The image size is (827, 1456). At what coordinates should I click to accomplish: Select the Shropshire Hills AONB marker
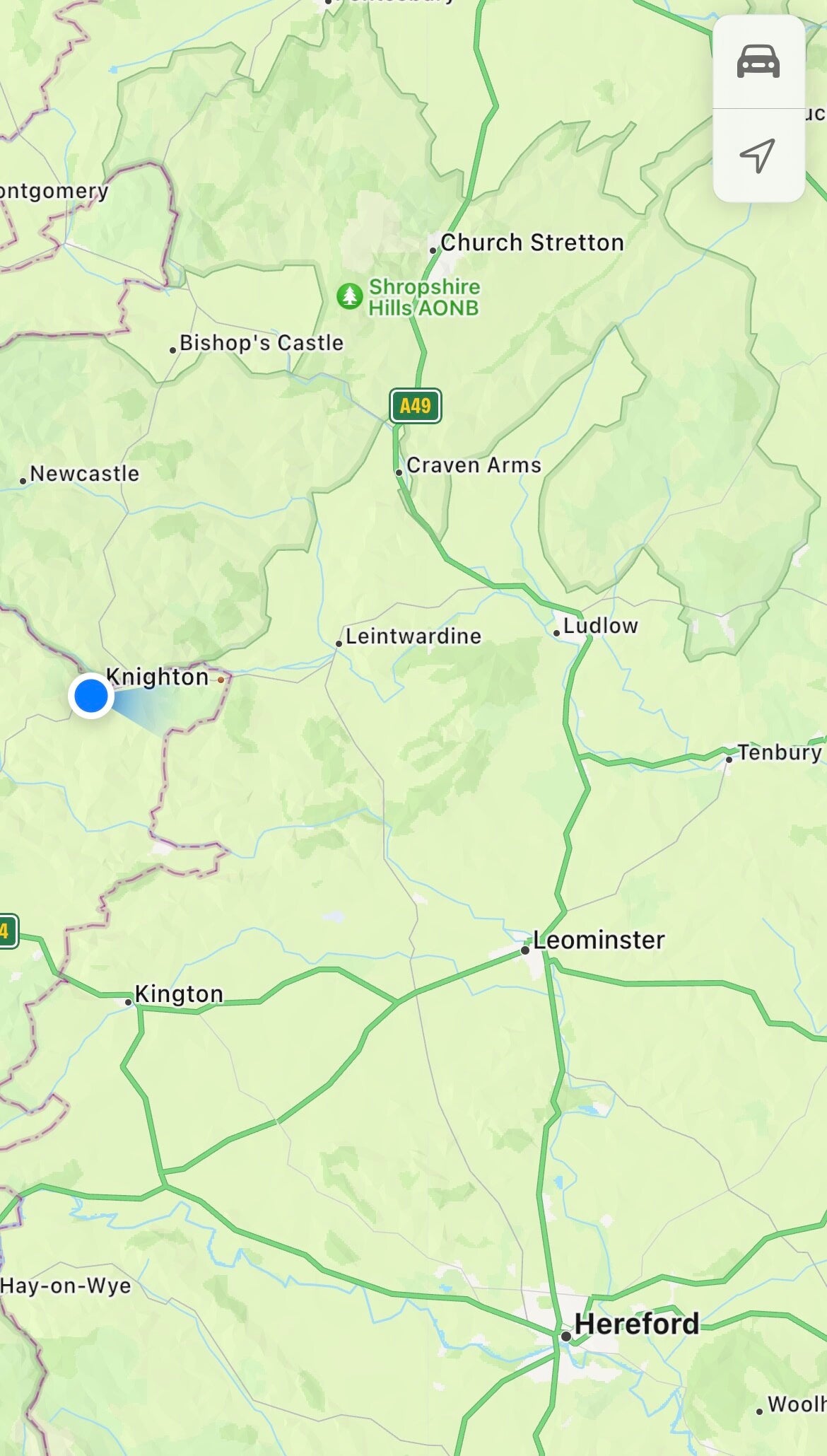click(x=350, y=296)
